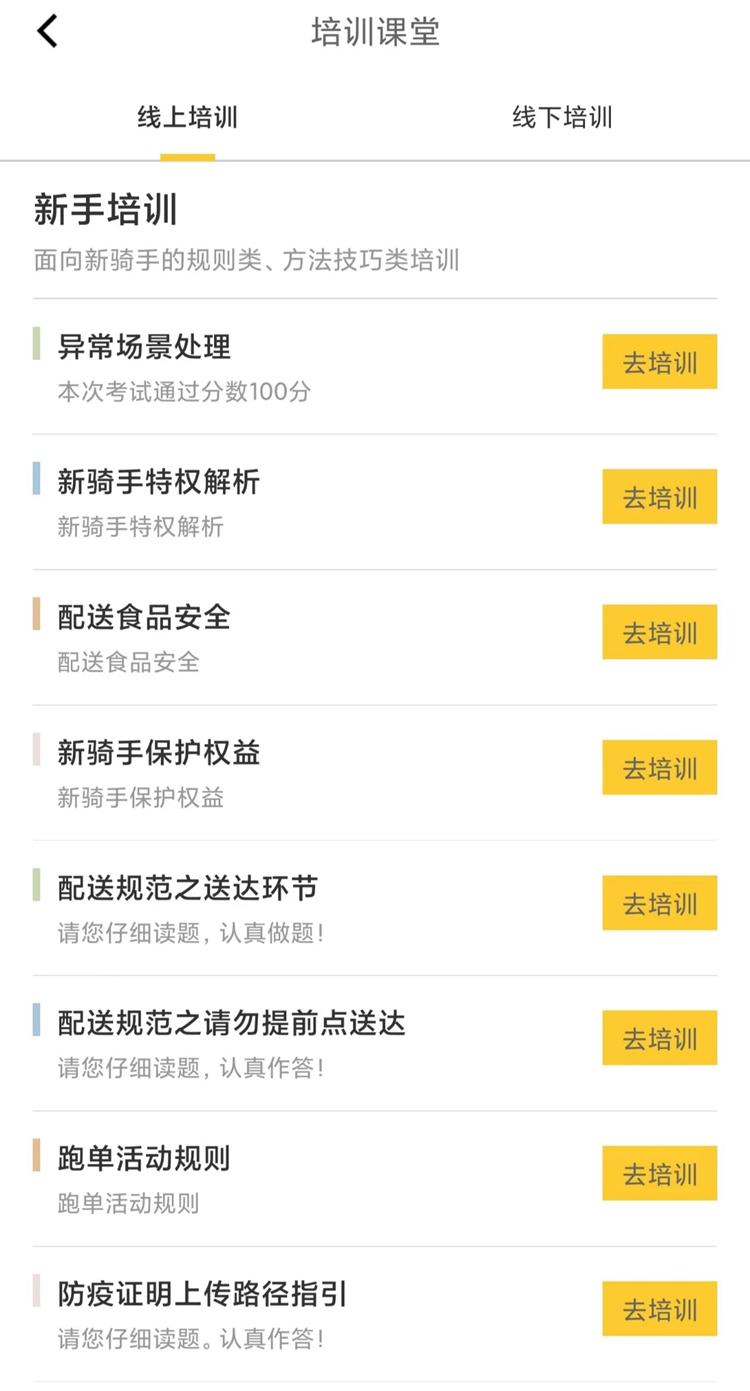
Task: Start training for 新骑手特权解析
Action: point(659,497)
